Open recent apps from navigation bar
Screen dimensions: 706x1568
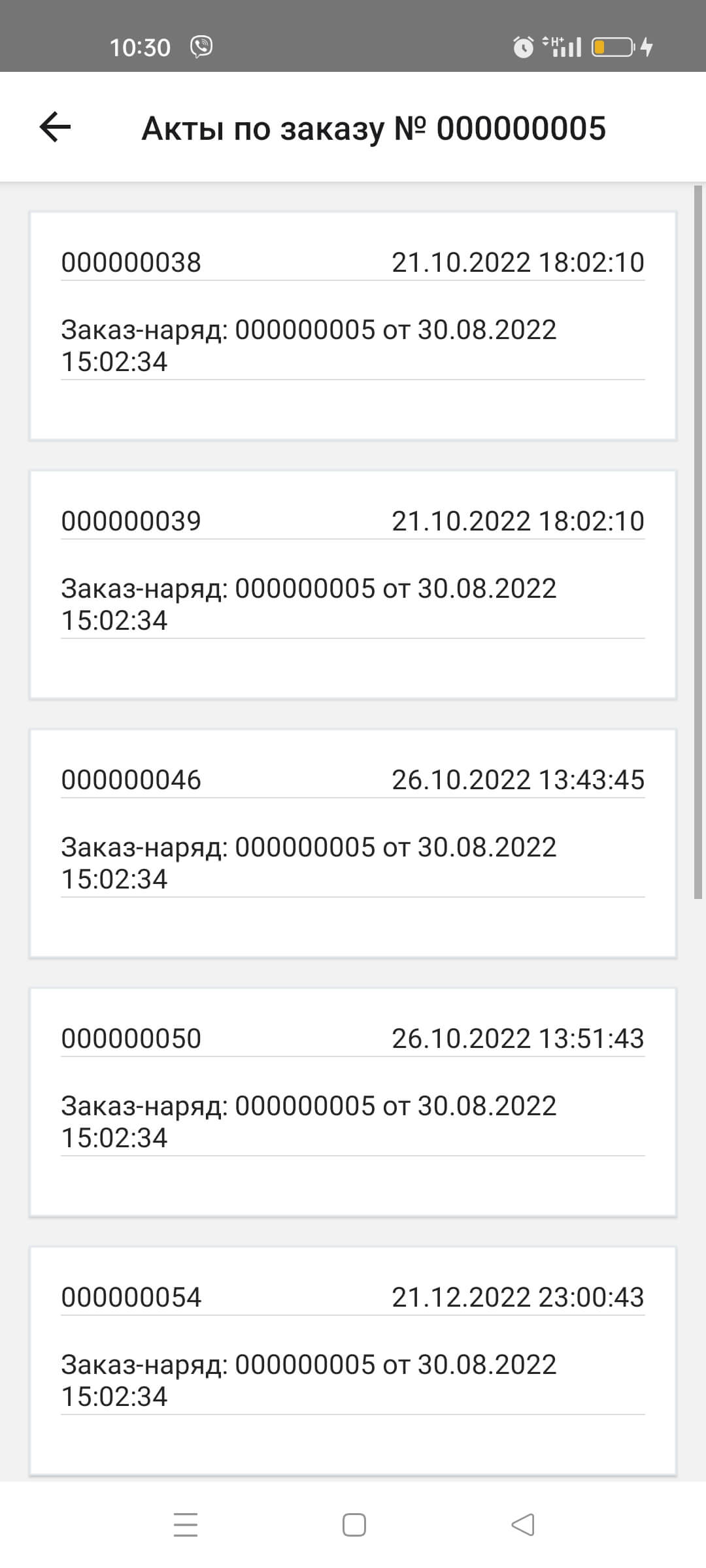(186, 1525)
